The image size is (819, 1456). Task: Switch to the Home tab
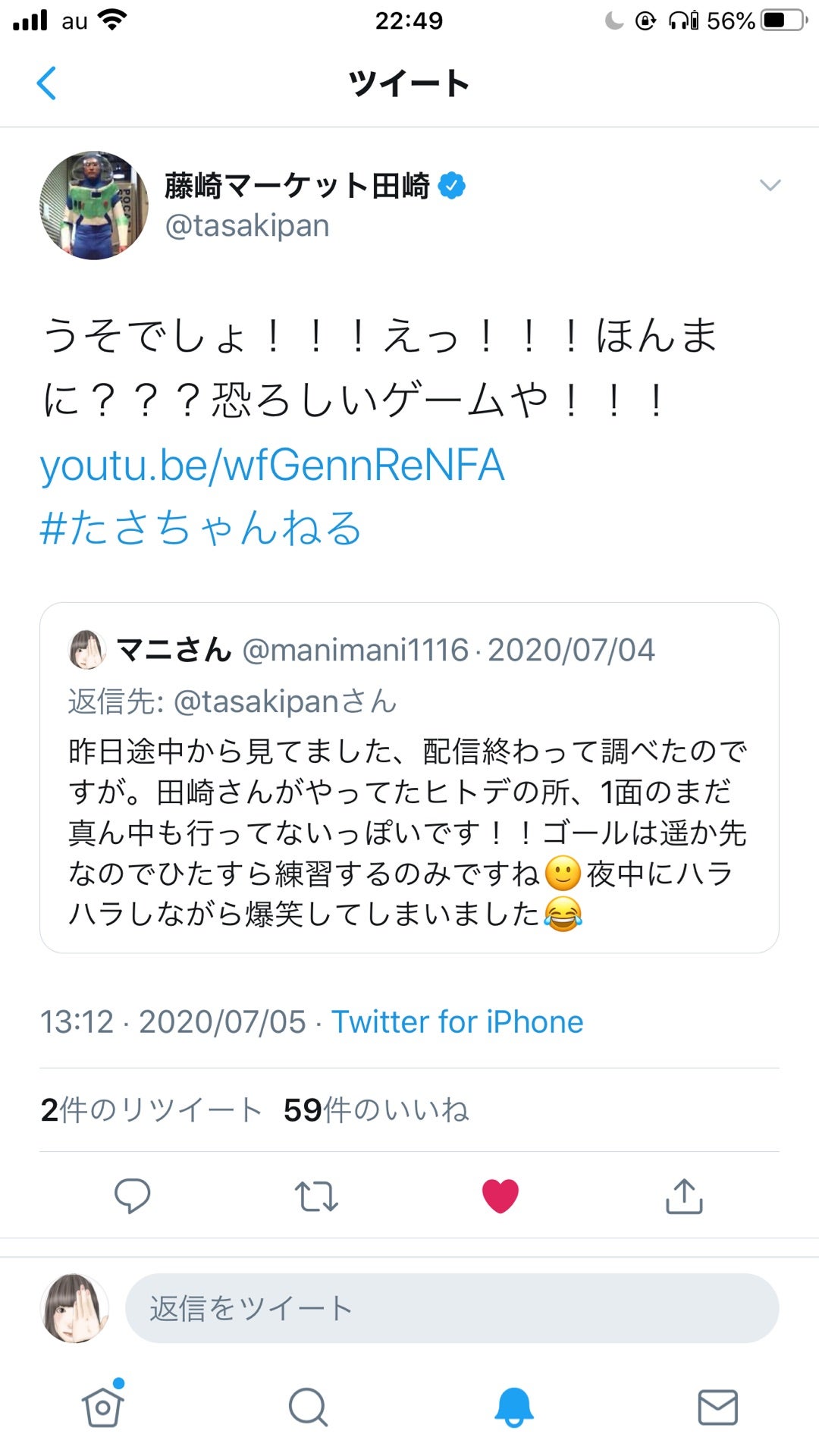tap(103, 1405)
